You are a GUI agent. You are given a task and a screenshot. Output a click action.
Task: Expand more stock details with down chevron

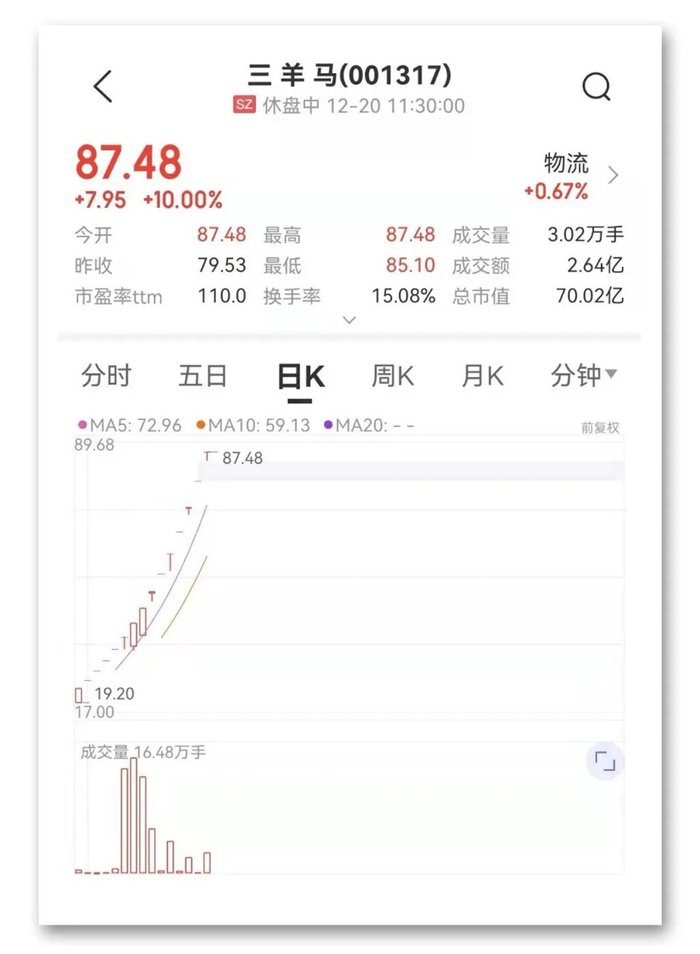coord(349,320)
